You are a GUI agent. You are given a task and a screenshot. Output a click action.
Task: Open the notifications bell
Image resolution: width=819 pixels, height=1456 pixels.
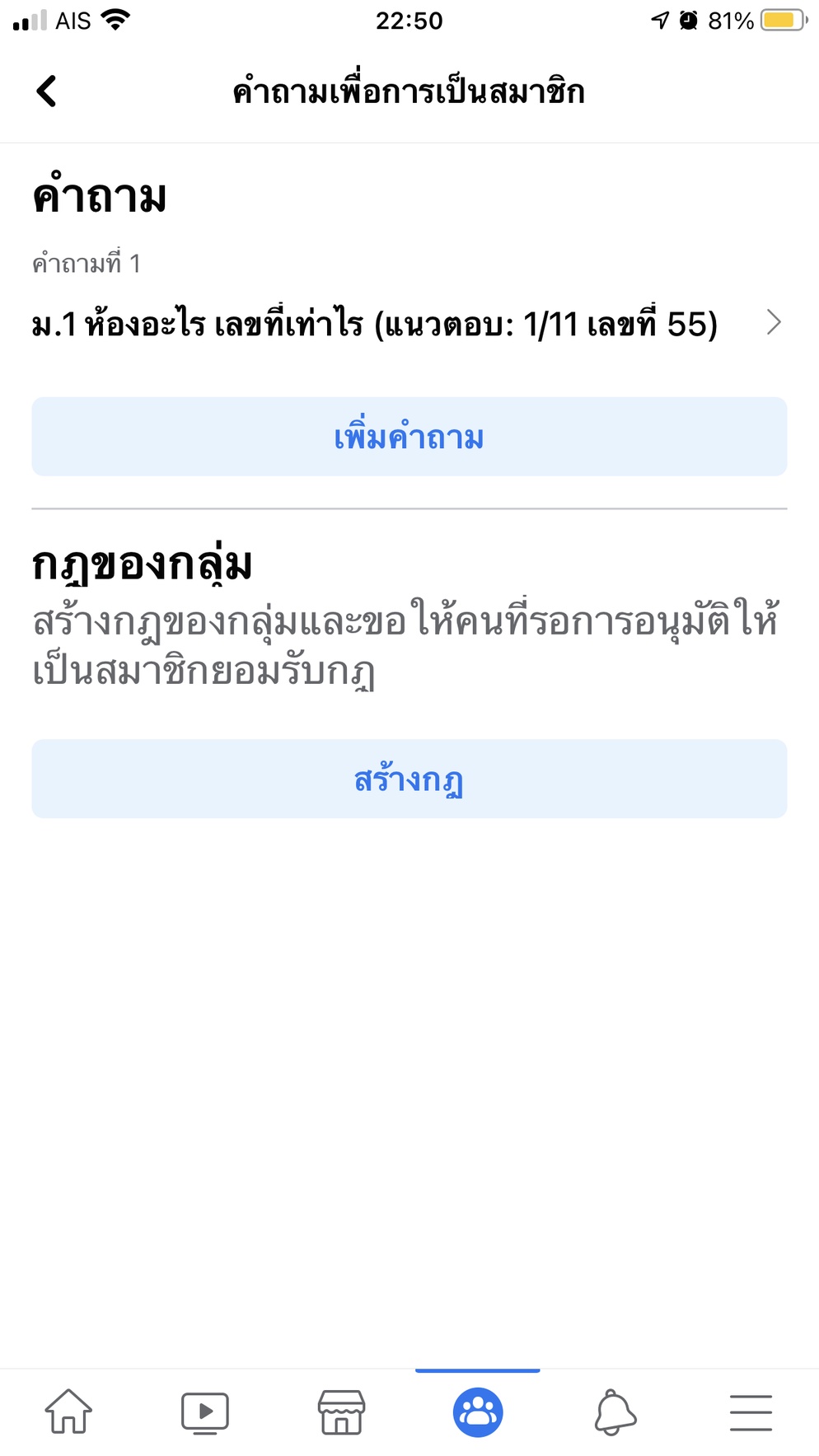point(615,1412)
